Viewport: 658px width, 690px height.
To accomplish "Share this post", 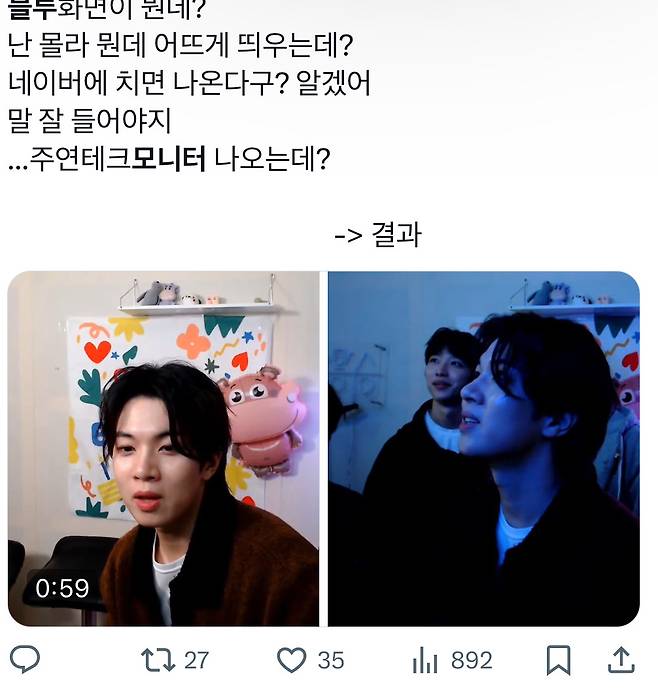I will [621, 660].
